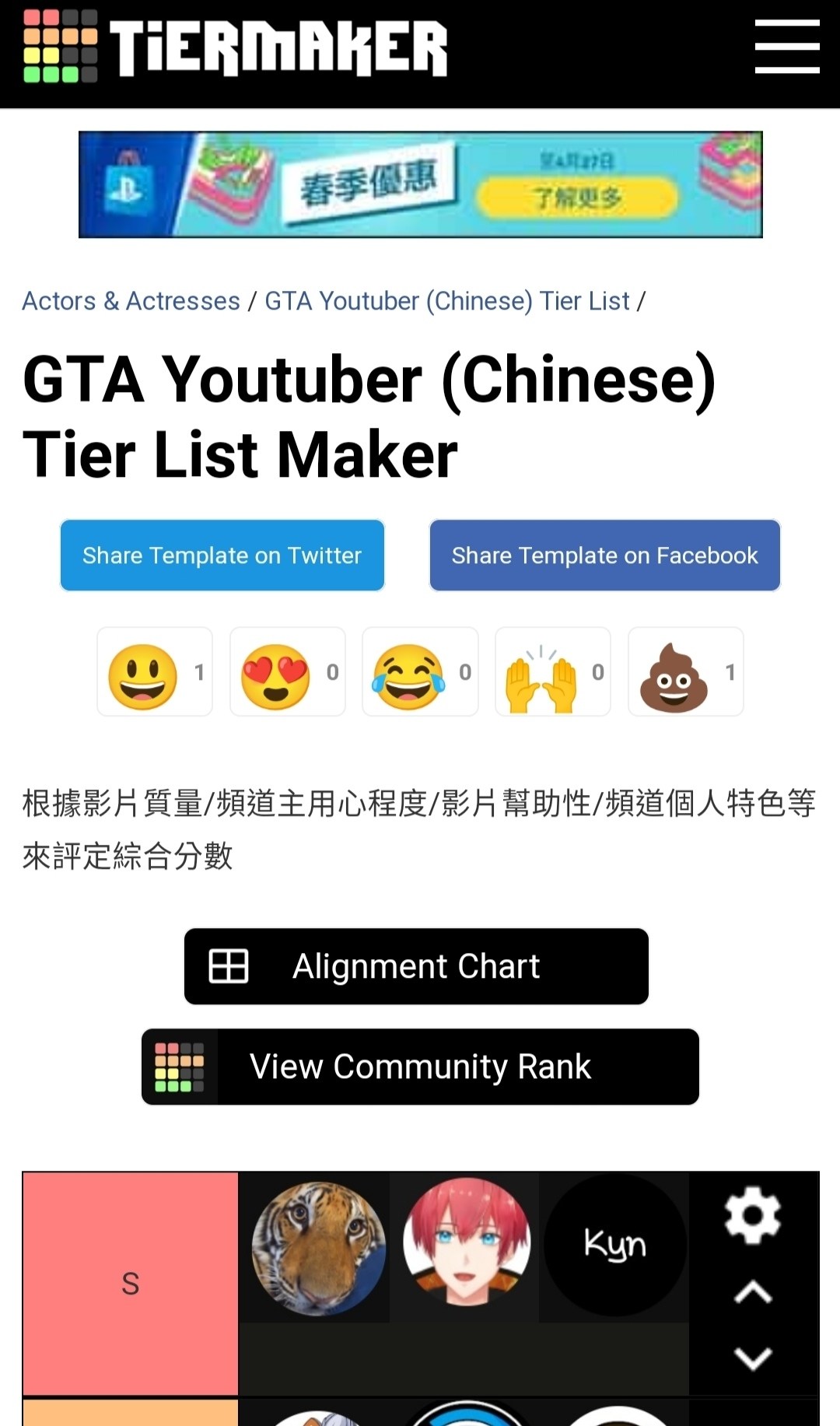Share Template on Twitter
Image resolution: width=840 pixels, height=1426 pixels.
222,555
